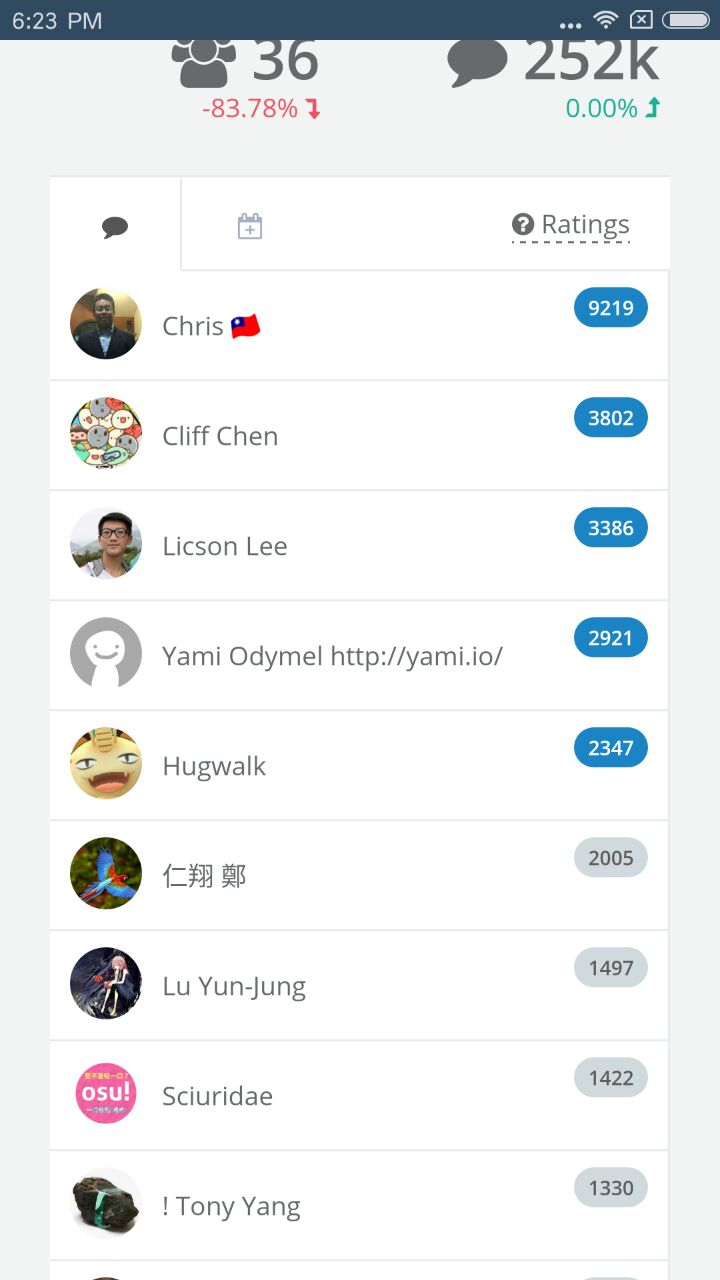720x1280 pixels.
Task: Open Sciuridae's entry
Action: pos(359,1096)
